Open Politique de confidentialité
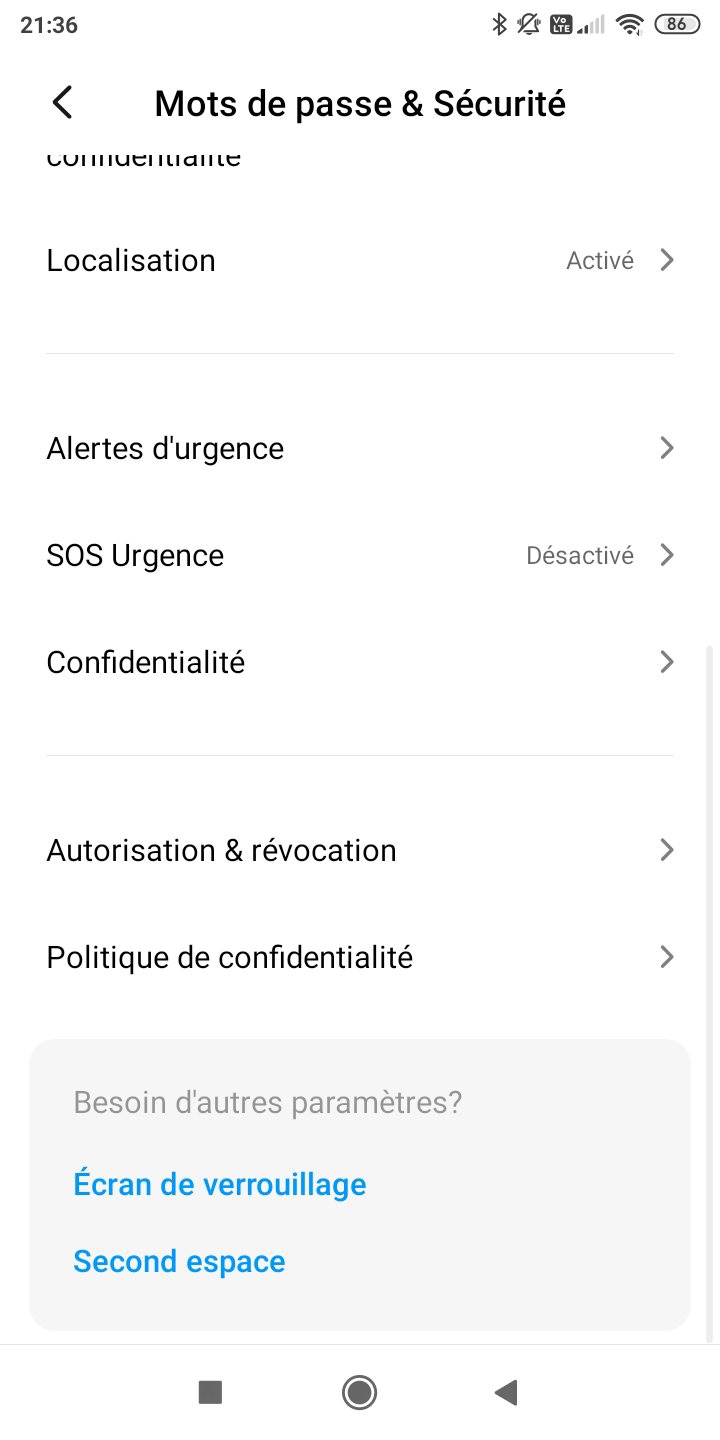720x1440 pixels. (360, 957)
